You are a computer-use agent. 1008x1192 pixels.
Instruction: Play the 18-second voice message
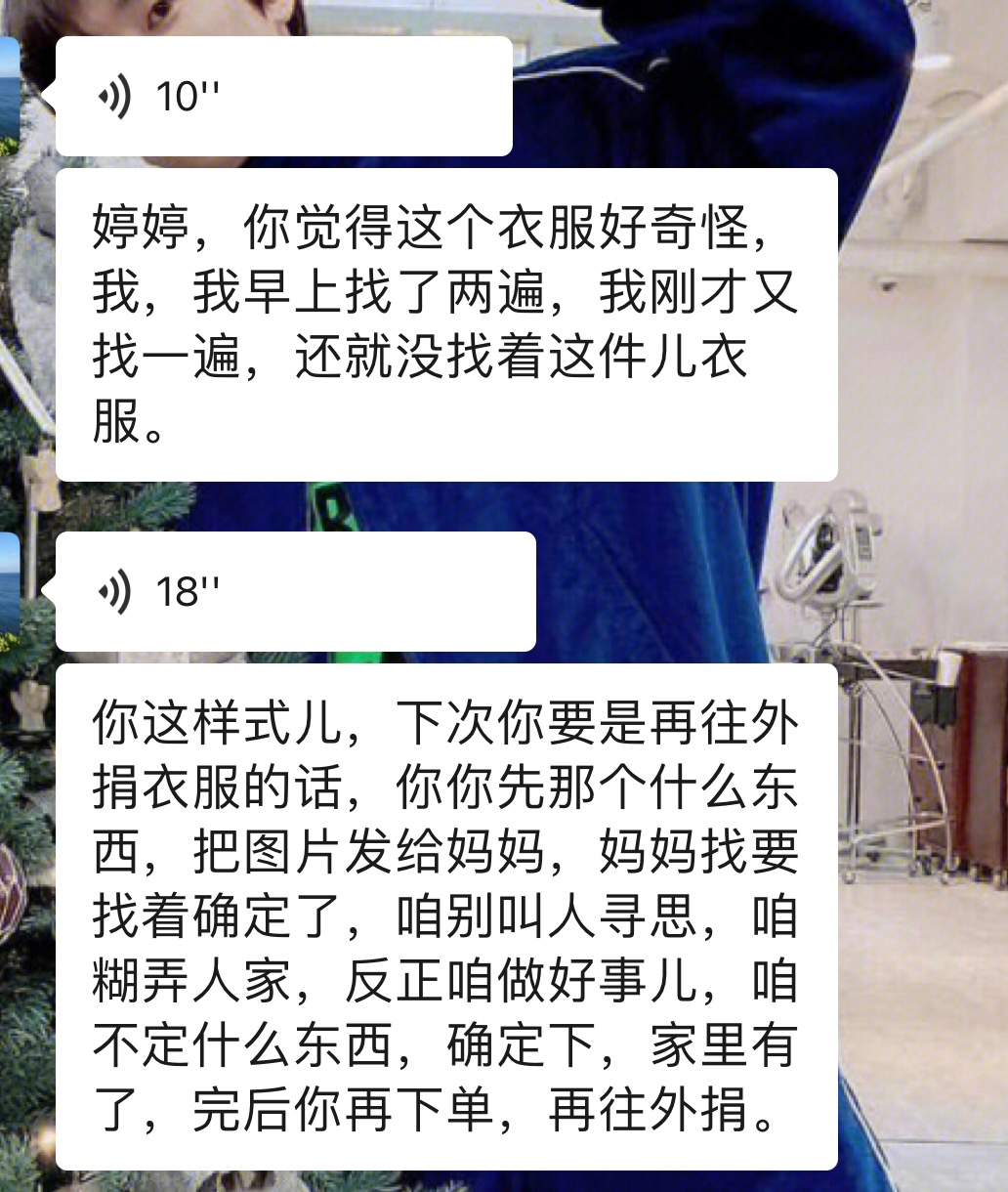pos(293,591)
